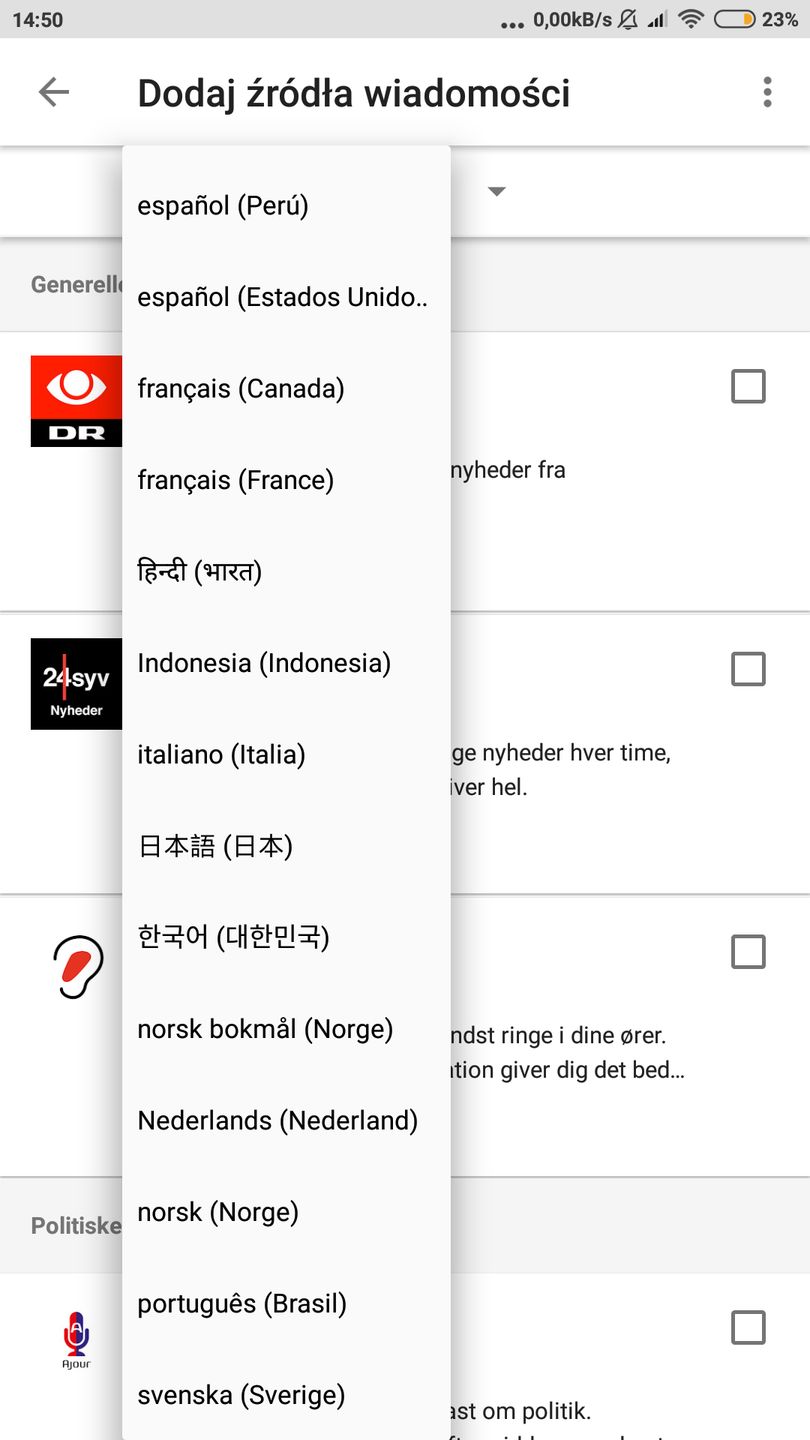Viewport: 810px width, 1440px height.
Task: Select Indonesia (Indonesia) from dropdown
Action: [285, 663]
